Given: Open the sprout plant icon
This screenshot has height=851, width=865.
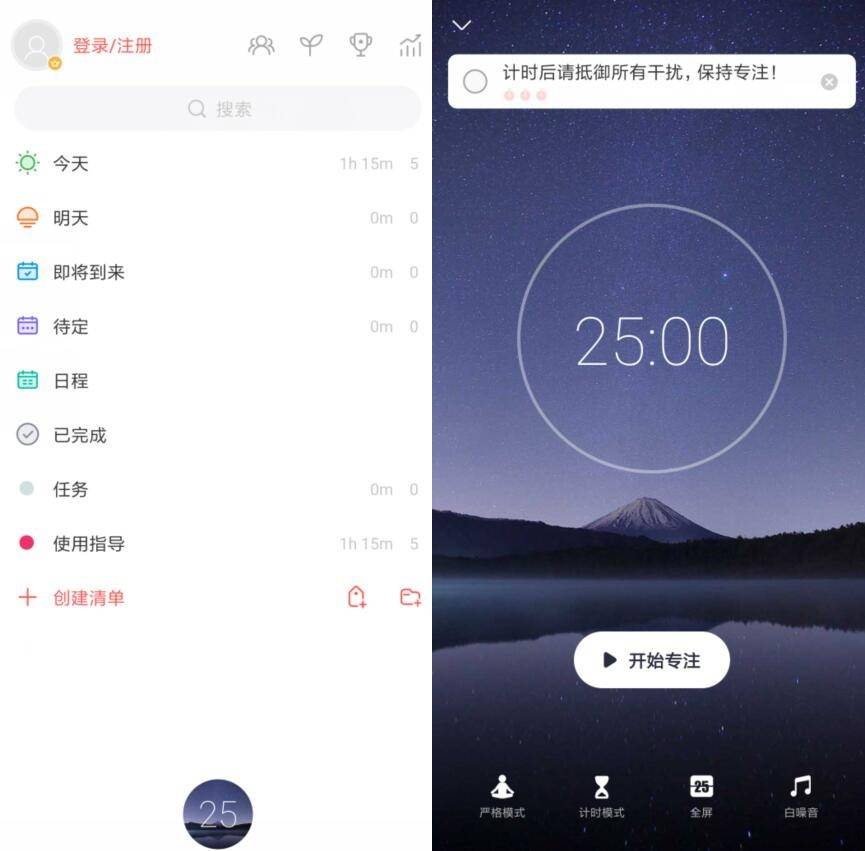Looking at the screenshot, I should [x=311, y=45].
